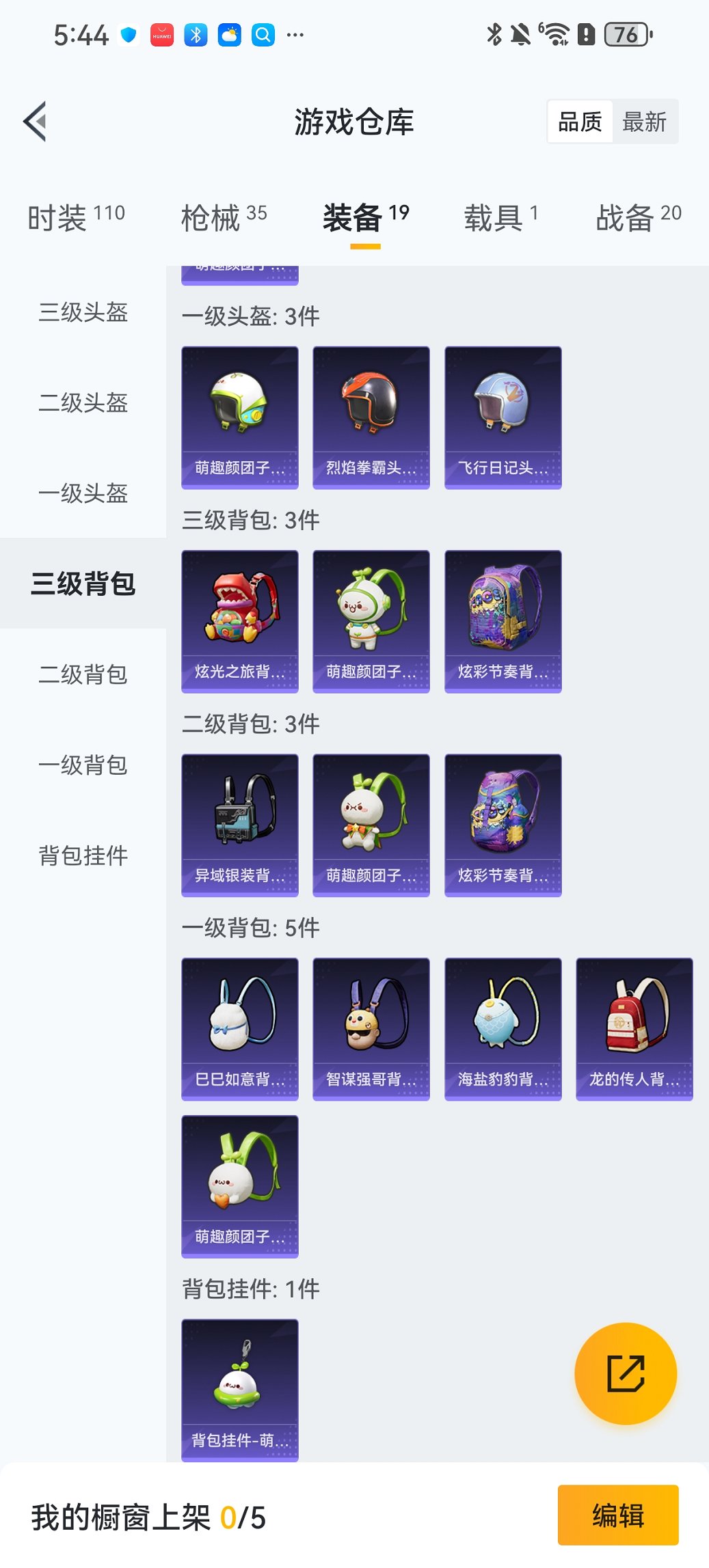
Task: Open the 背包挂件-萌 charm item
Action: pyautogui.click(x=240, y=1390)
